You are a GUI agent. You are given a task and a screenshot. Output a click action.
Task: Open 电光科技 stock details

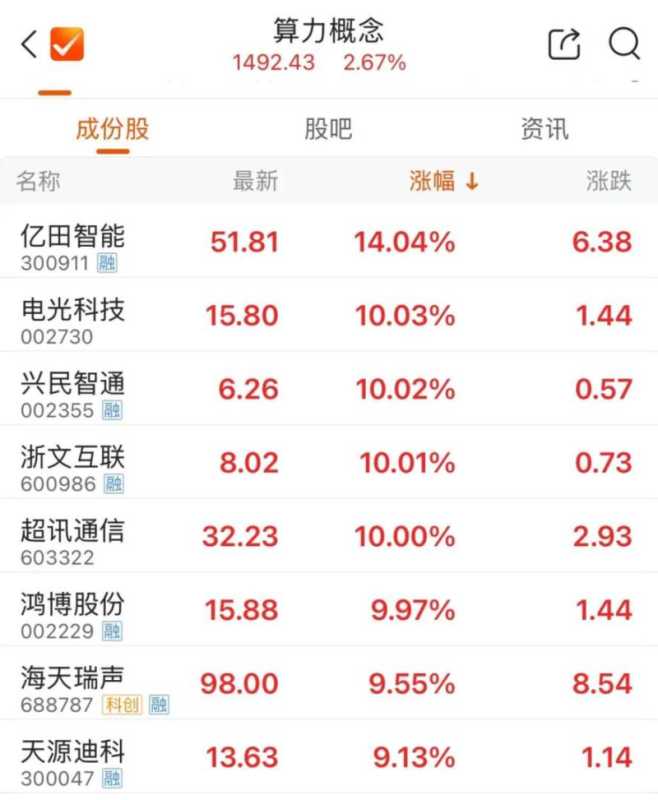pyautogui.click(x=73, y=310)
